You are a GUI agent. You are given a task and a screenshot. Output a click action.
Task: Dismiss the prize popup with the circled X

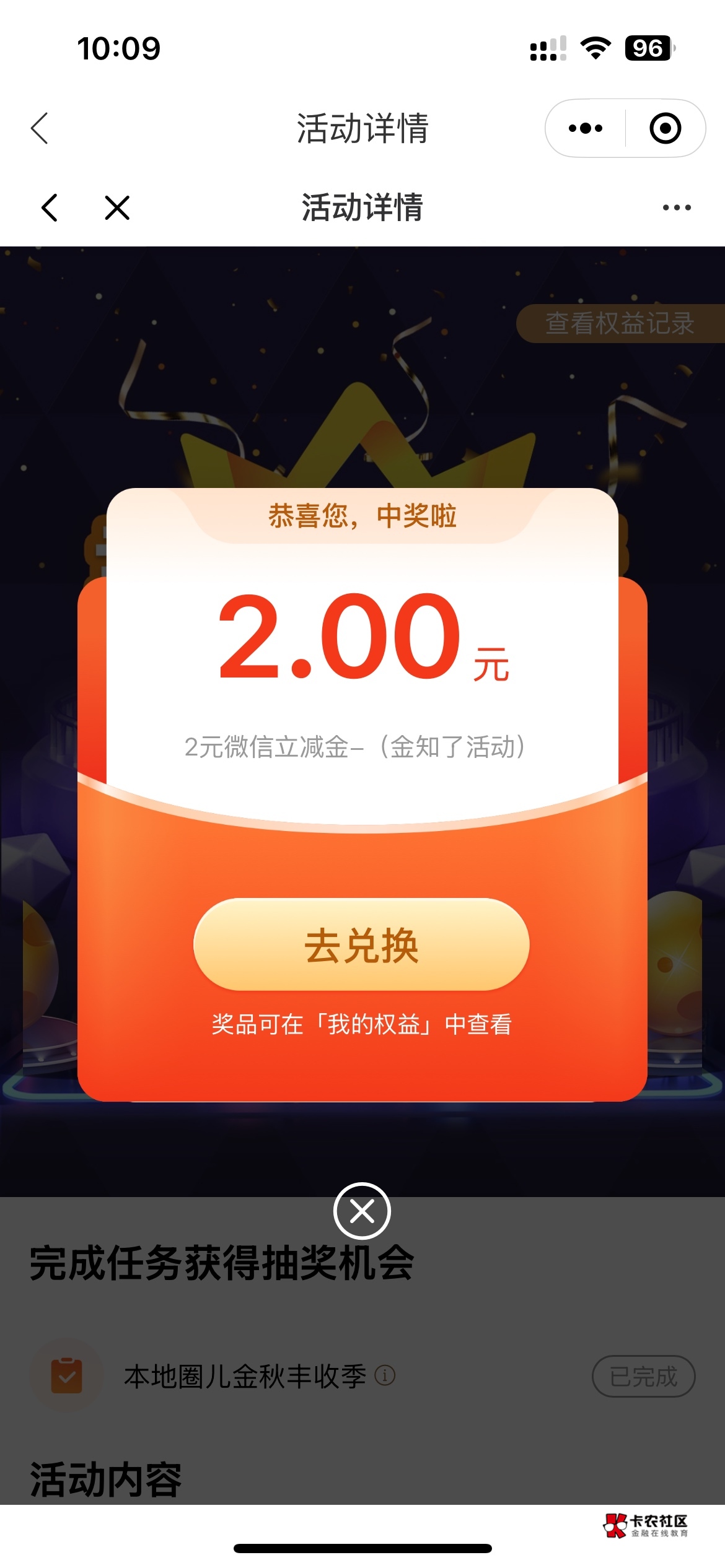tap(362, 1211)
